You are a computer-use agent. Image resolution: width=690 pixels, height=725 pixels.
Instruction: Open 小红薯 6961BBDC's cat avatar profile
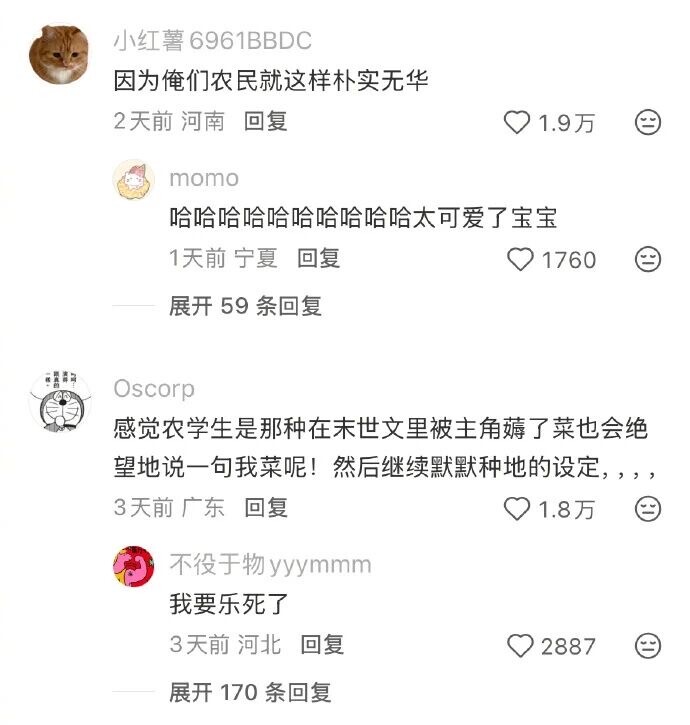coord(56,55)
